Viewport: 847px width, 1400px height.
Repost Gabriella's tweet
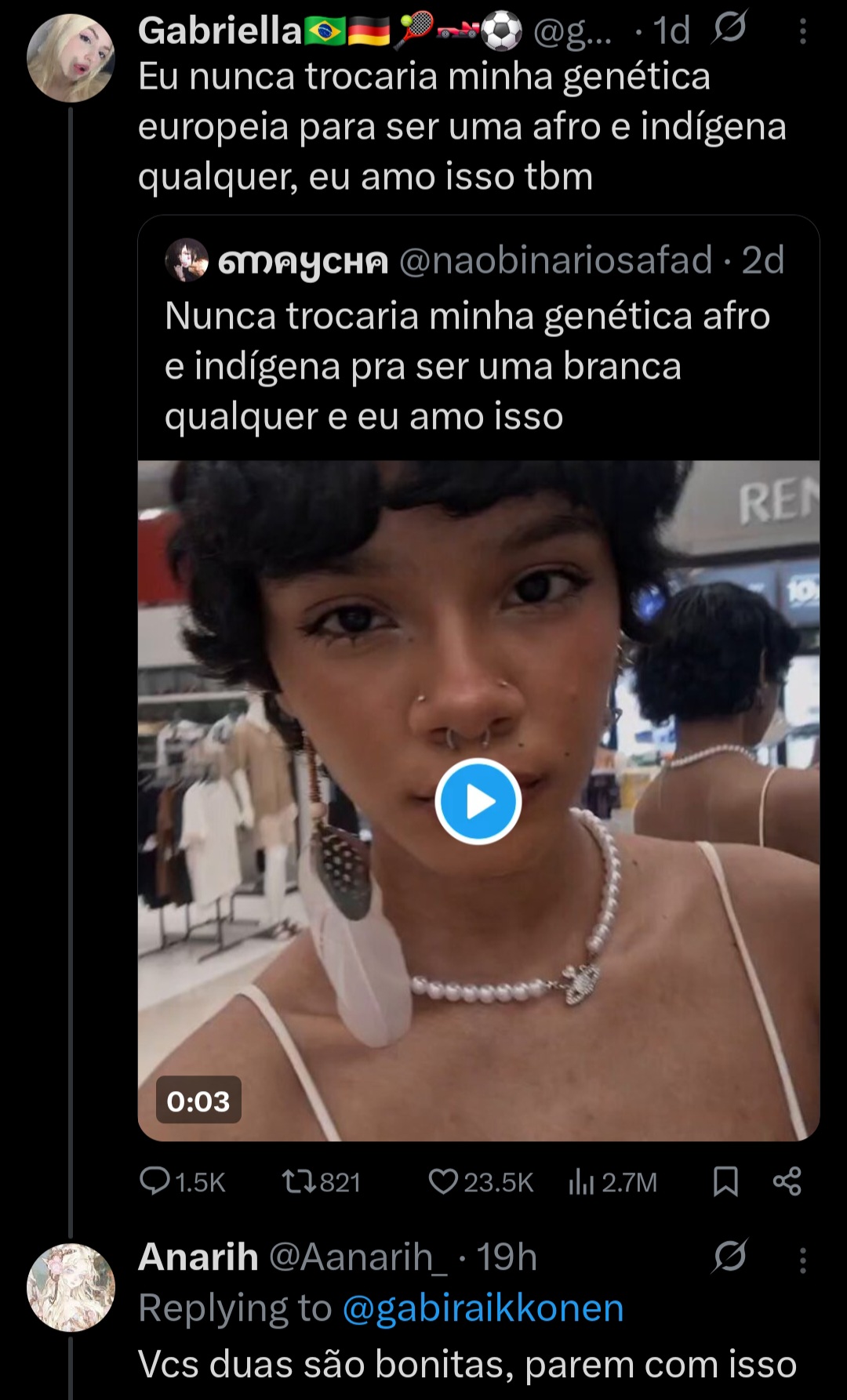tap(322, 1181)
